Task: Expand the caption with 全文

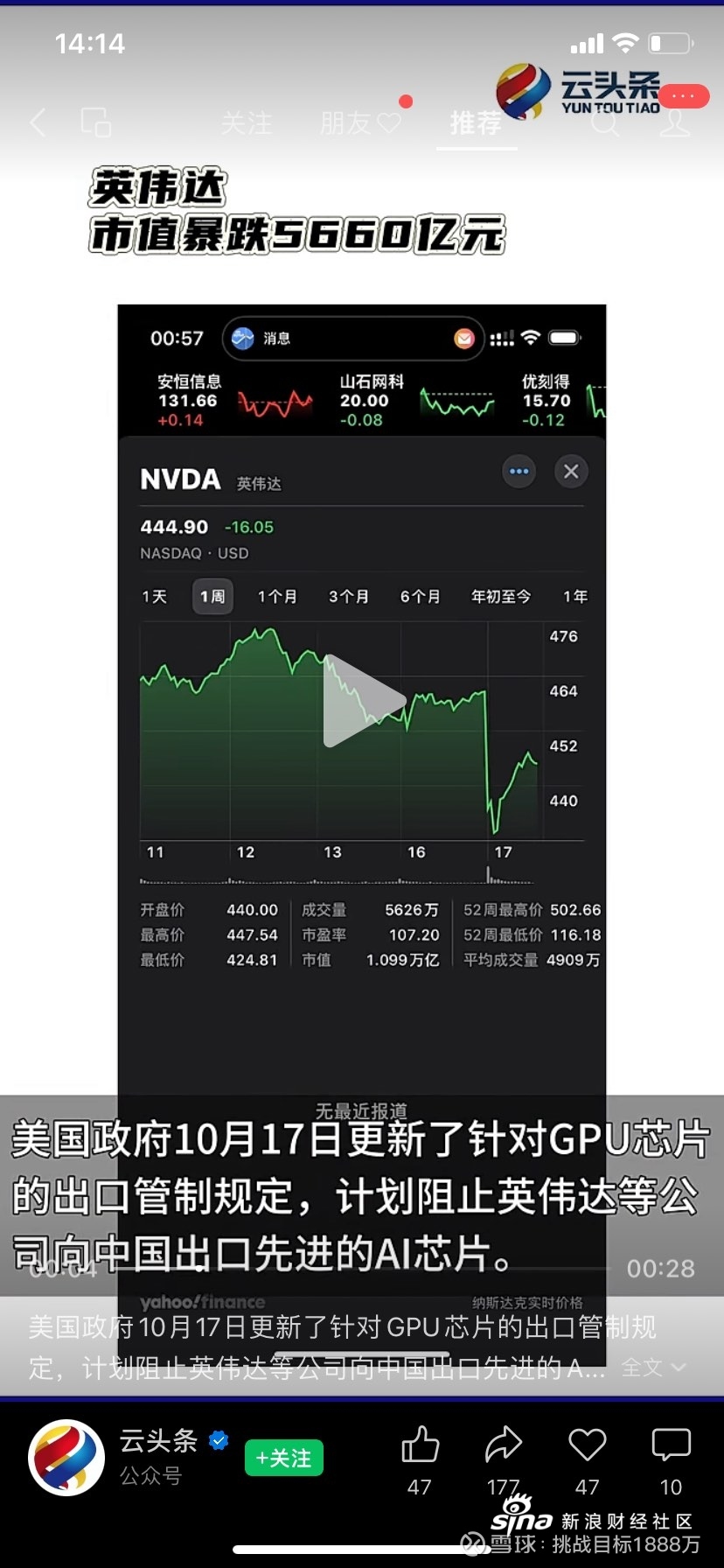Action: click(652, 1367)
